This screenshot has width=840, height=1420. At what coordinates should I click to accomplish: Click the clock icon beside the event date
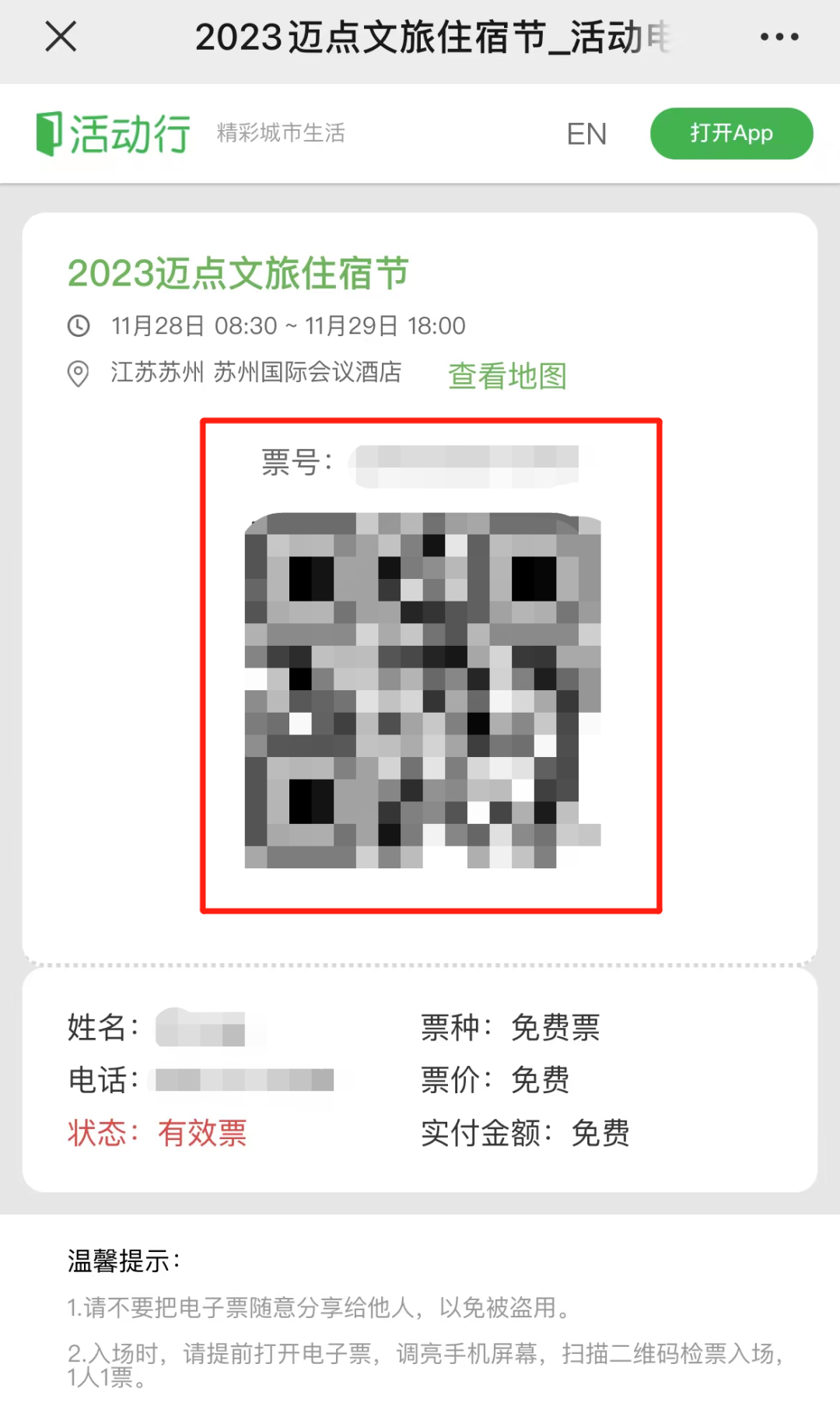click(79, 326)
